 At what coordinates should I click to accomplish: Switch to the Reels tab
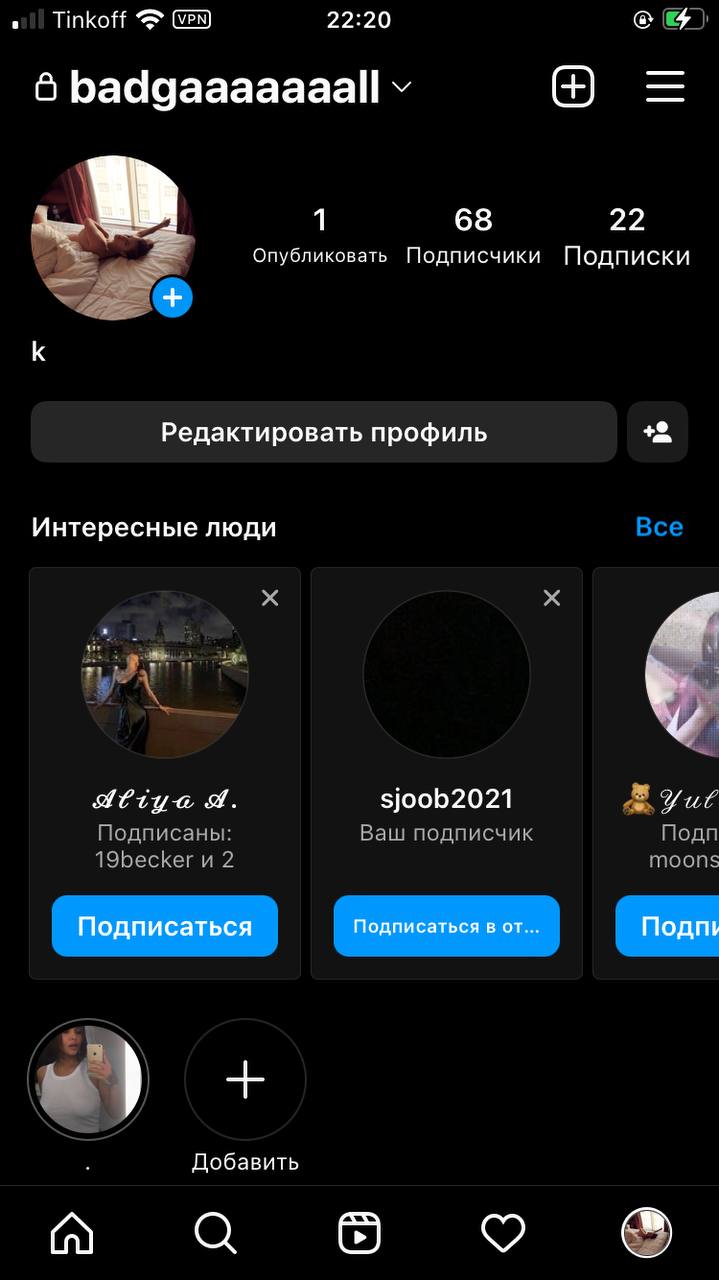pyautogui.click(x=359, y=1233)
